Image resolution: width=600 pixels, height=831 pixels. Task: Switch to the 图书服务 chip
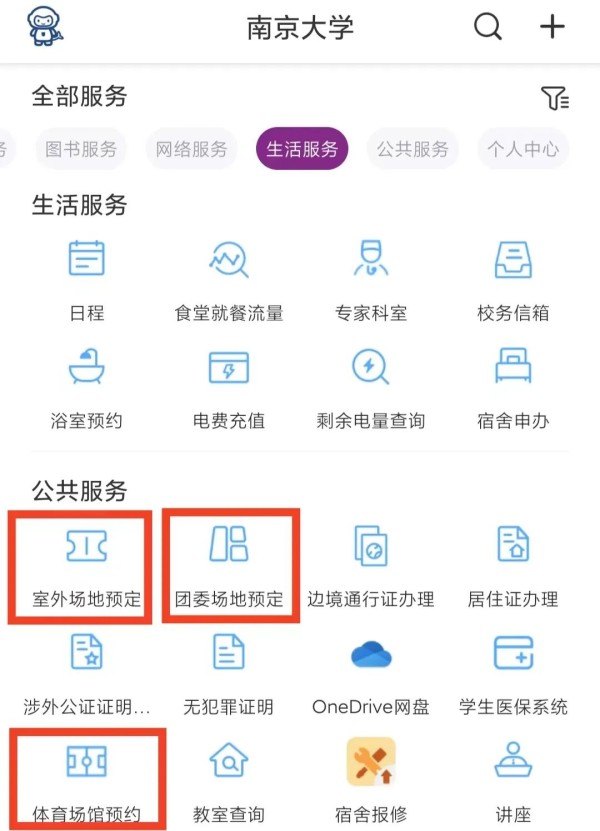click(81, 150)
